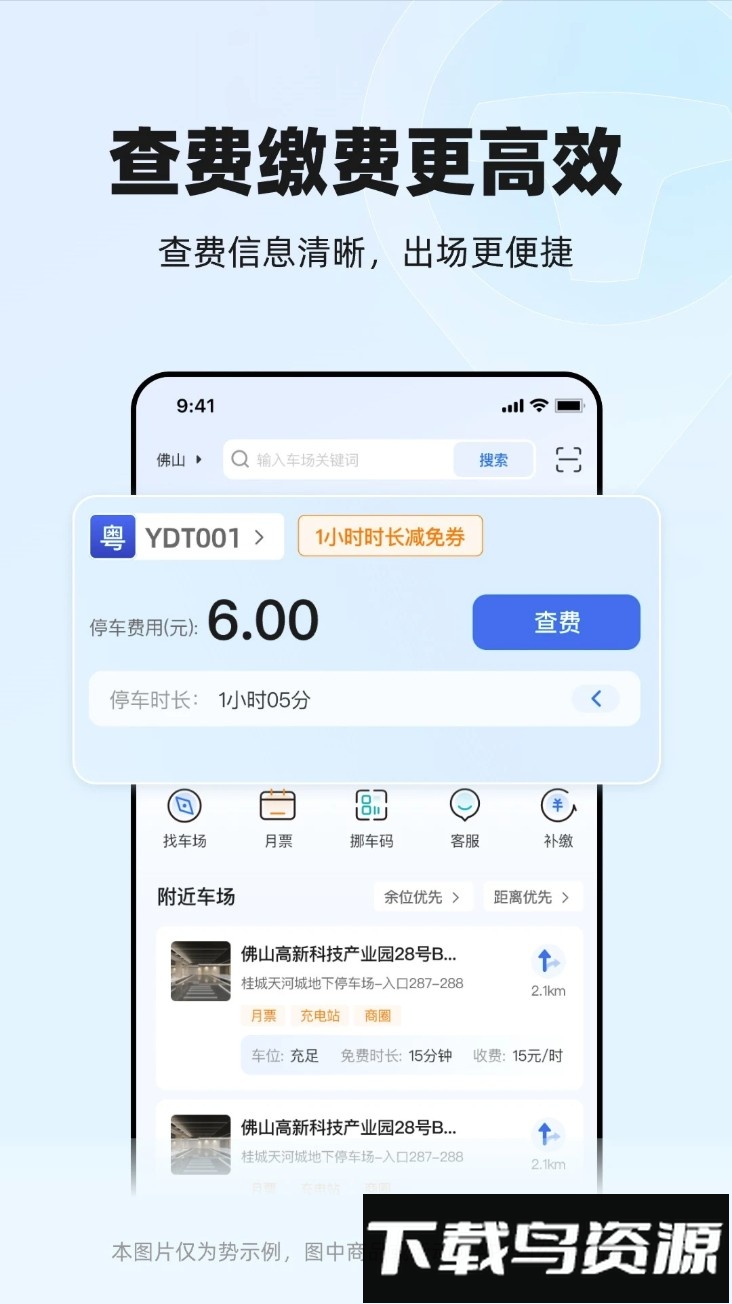Switch sorting to 余位优先

point(421,897)
